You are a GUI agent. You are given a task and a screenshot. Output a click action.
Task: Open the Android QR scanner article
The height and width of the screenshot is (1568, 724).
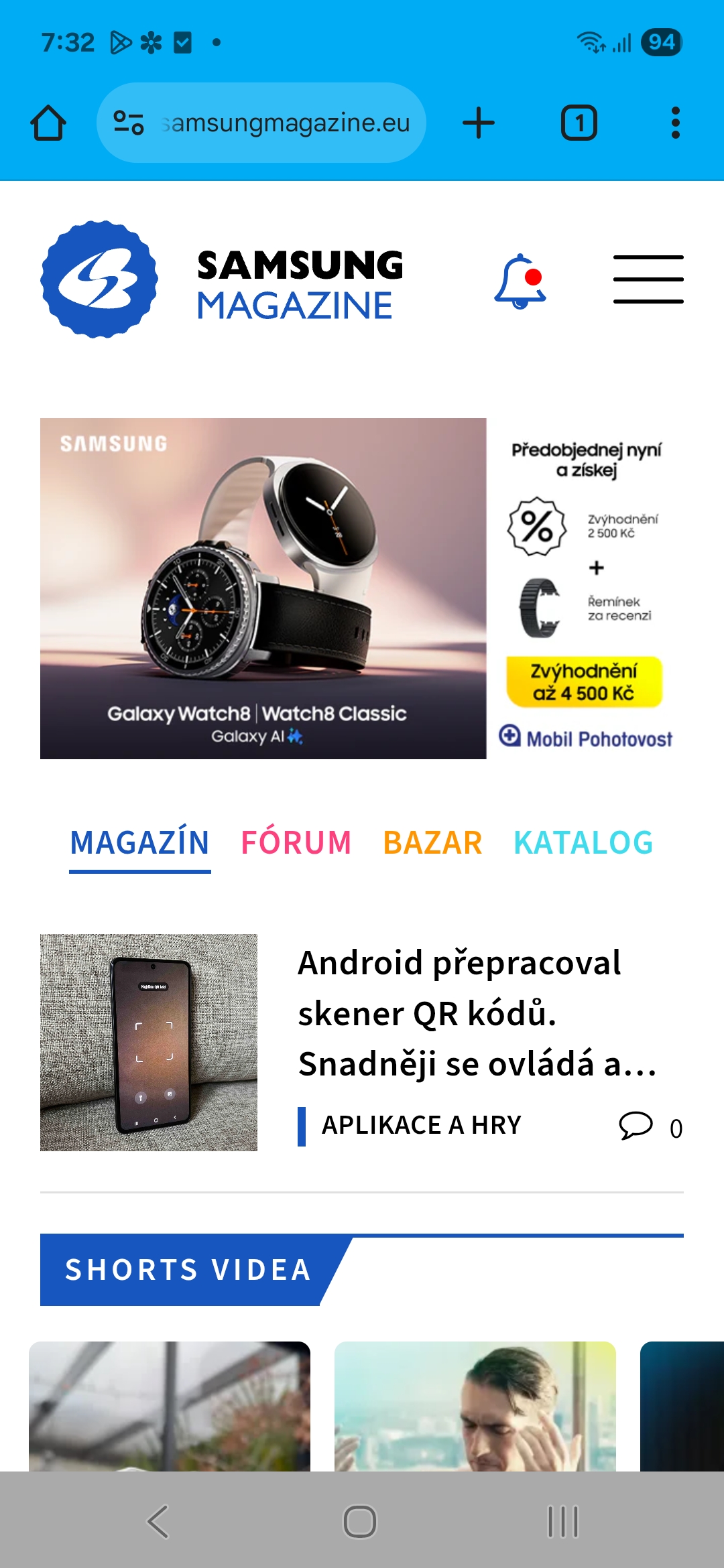477,1013
